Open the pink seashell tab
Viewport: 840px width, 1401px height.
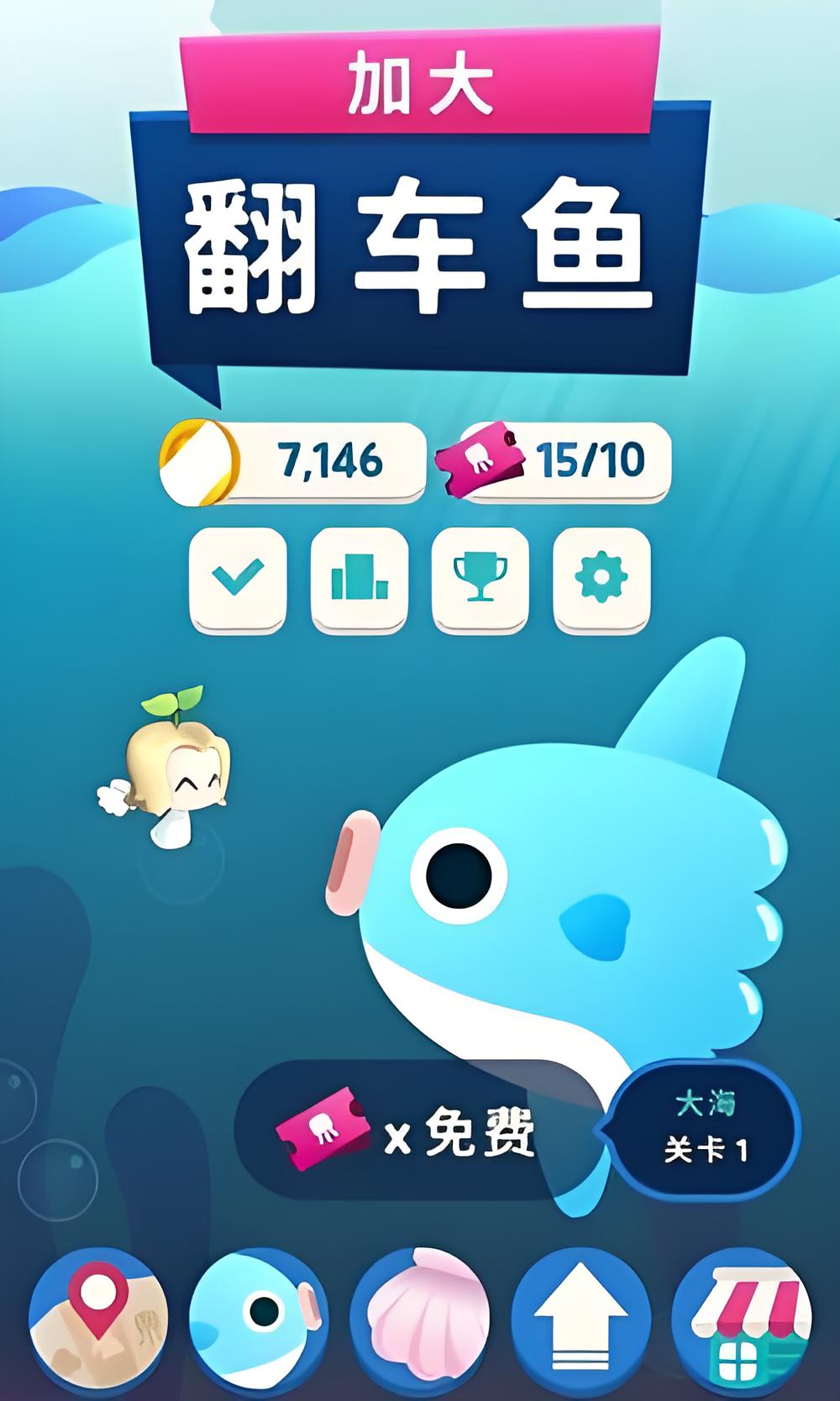(x=420, y=1317)
